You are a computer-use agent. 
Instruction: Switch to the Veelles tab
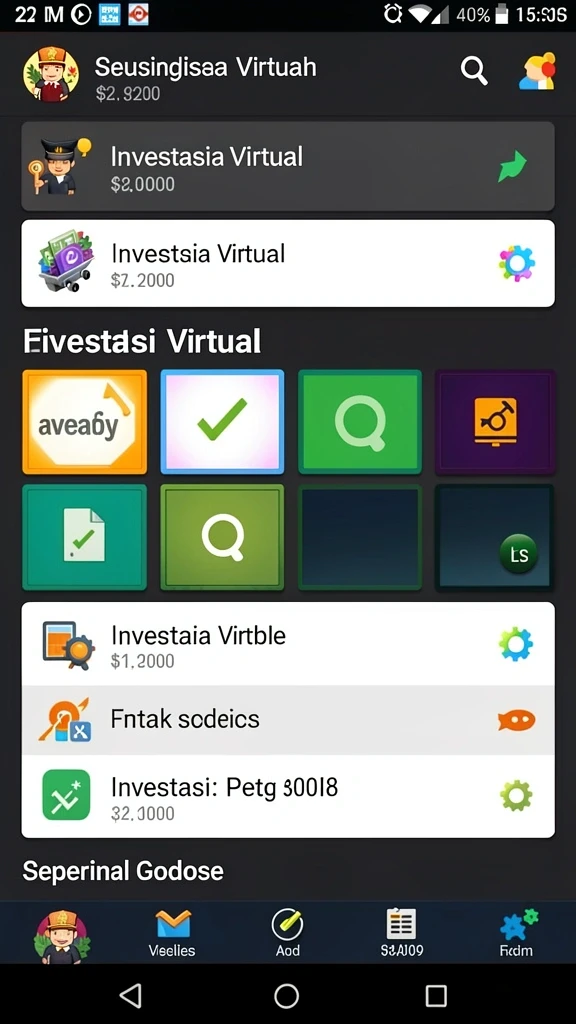172,934
